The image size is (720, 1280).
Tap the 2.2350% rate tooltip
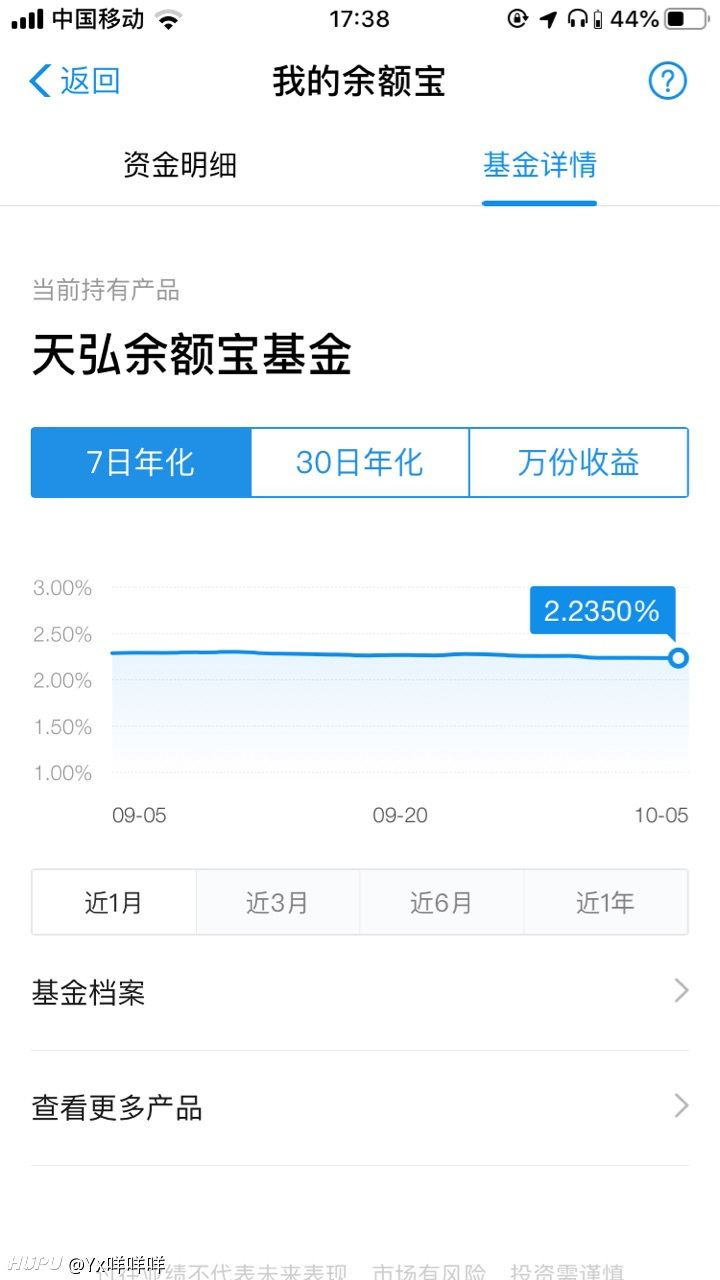point(601,611)
